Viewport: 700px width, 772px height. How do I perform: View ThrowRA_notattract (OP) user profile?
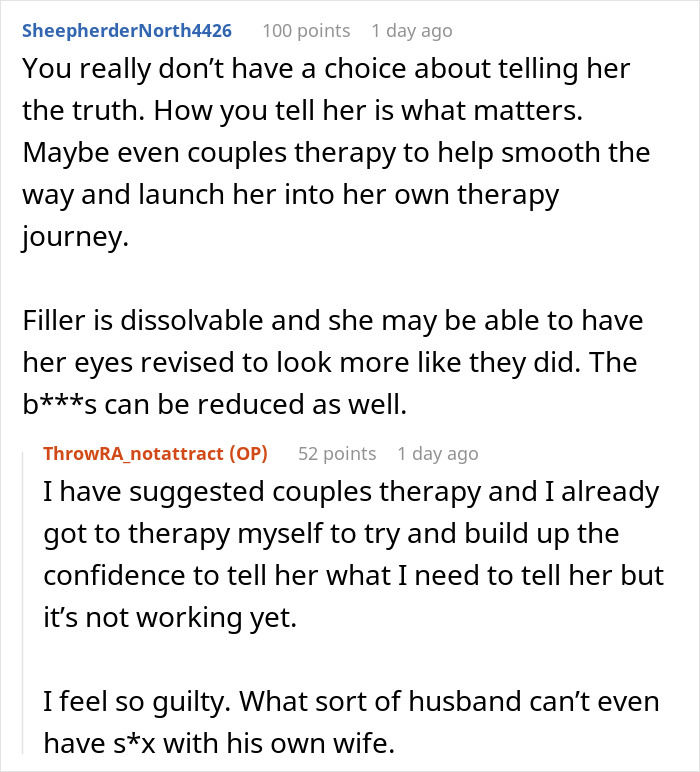pos(156,453)
